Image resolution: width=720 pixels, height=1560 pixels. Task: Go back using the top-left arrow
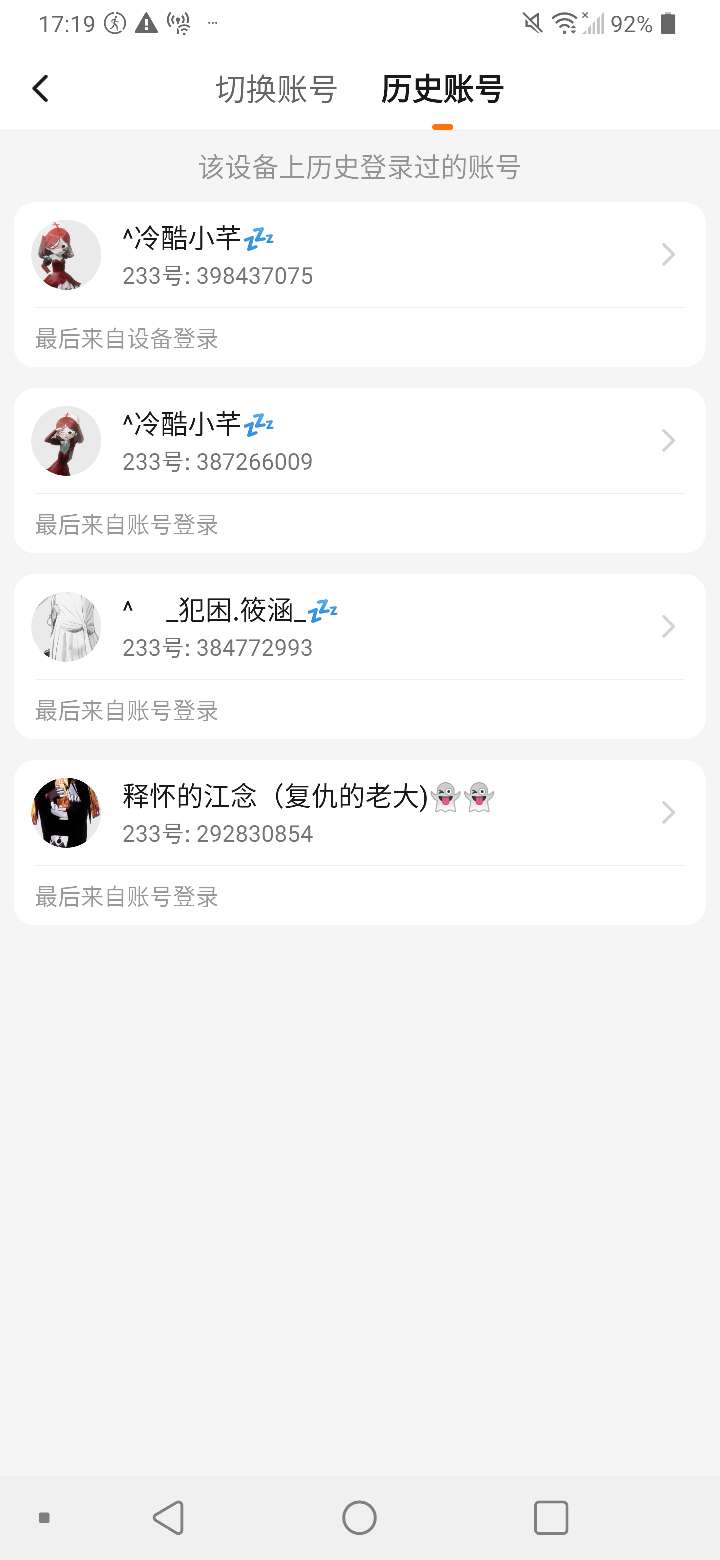[40, 89]
